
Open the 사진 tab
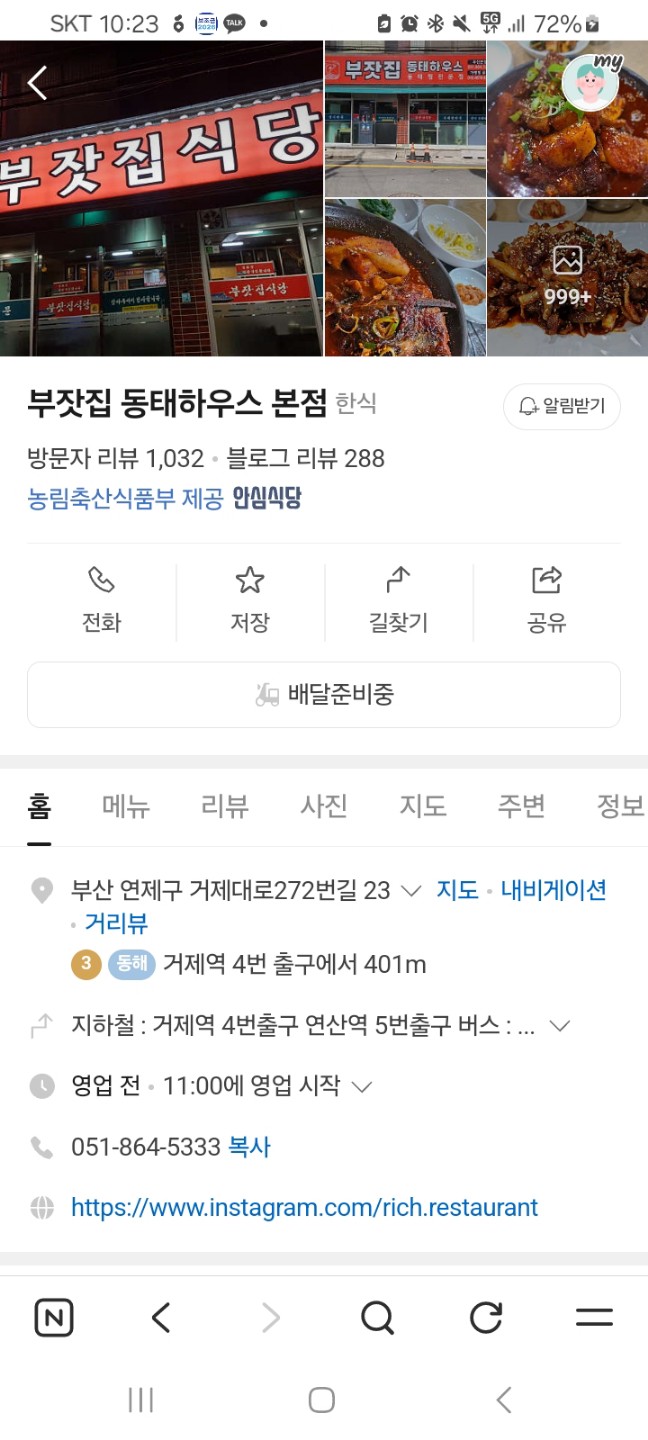[x=324, y=806]
